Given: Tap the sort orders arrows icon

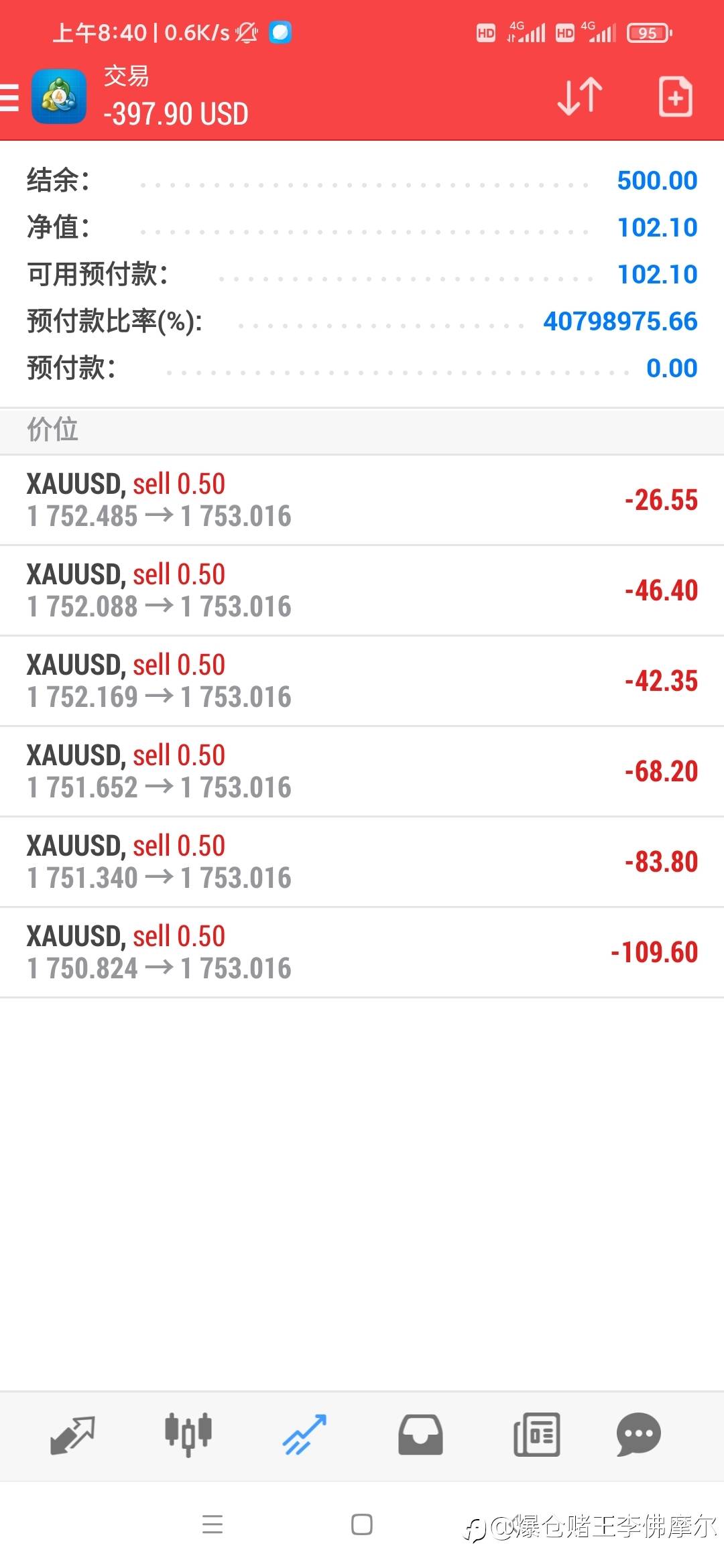Looking at the screenshot, I should (x=580, y=96).
